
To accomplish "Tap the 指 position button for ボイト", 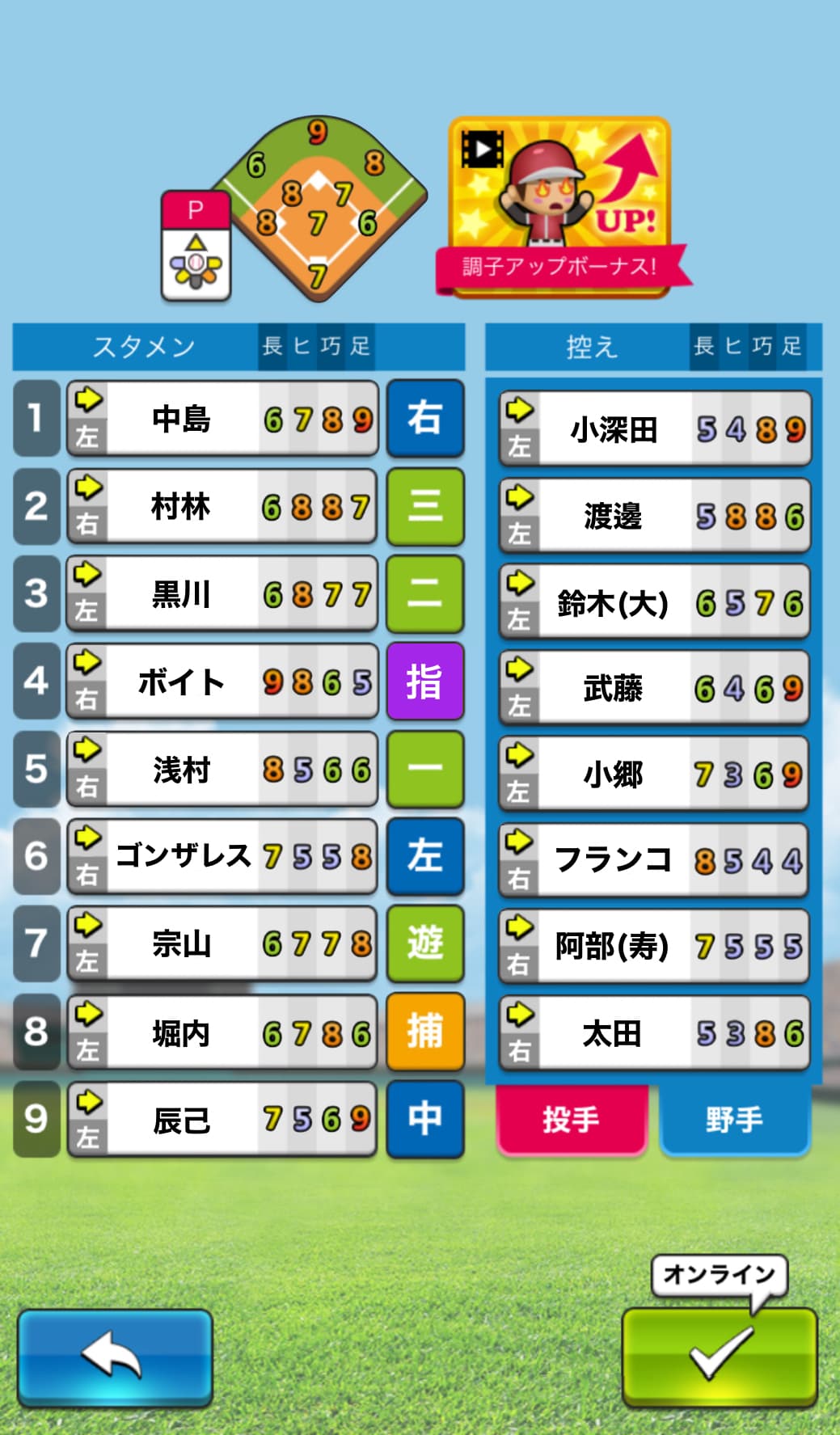I will click(x=424, y=681).
